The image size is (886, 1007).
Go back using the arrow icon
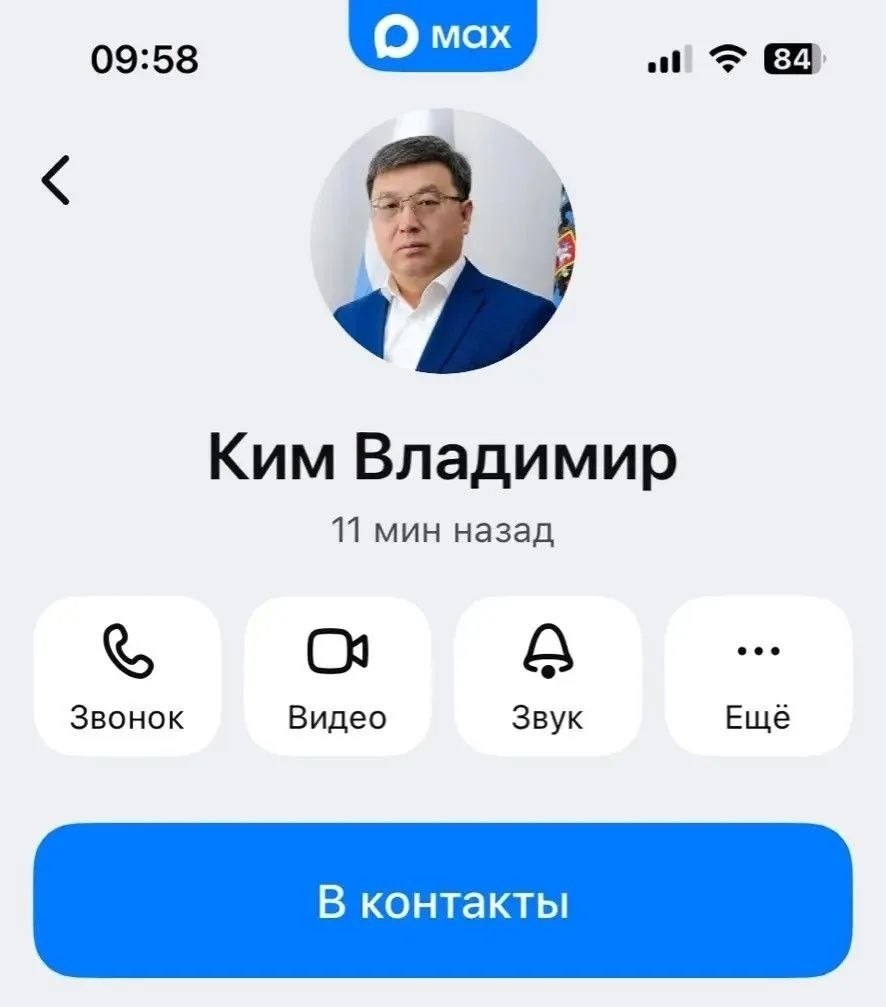click(x=57, y=181)
